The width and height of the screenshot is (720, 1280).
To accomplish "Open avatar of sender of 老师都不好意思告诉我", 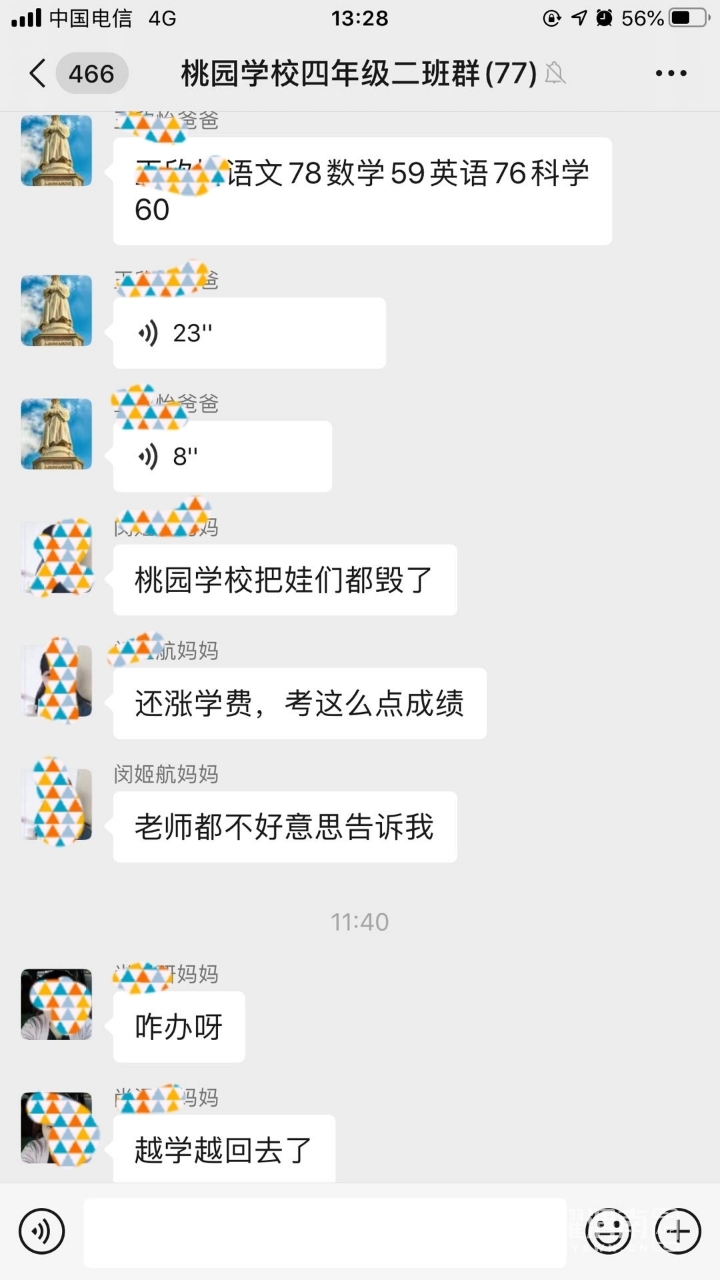I will click(56, 803).
